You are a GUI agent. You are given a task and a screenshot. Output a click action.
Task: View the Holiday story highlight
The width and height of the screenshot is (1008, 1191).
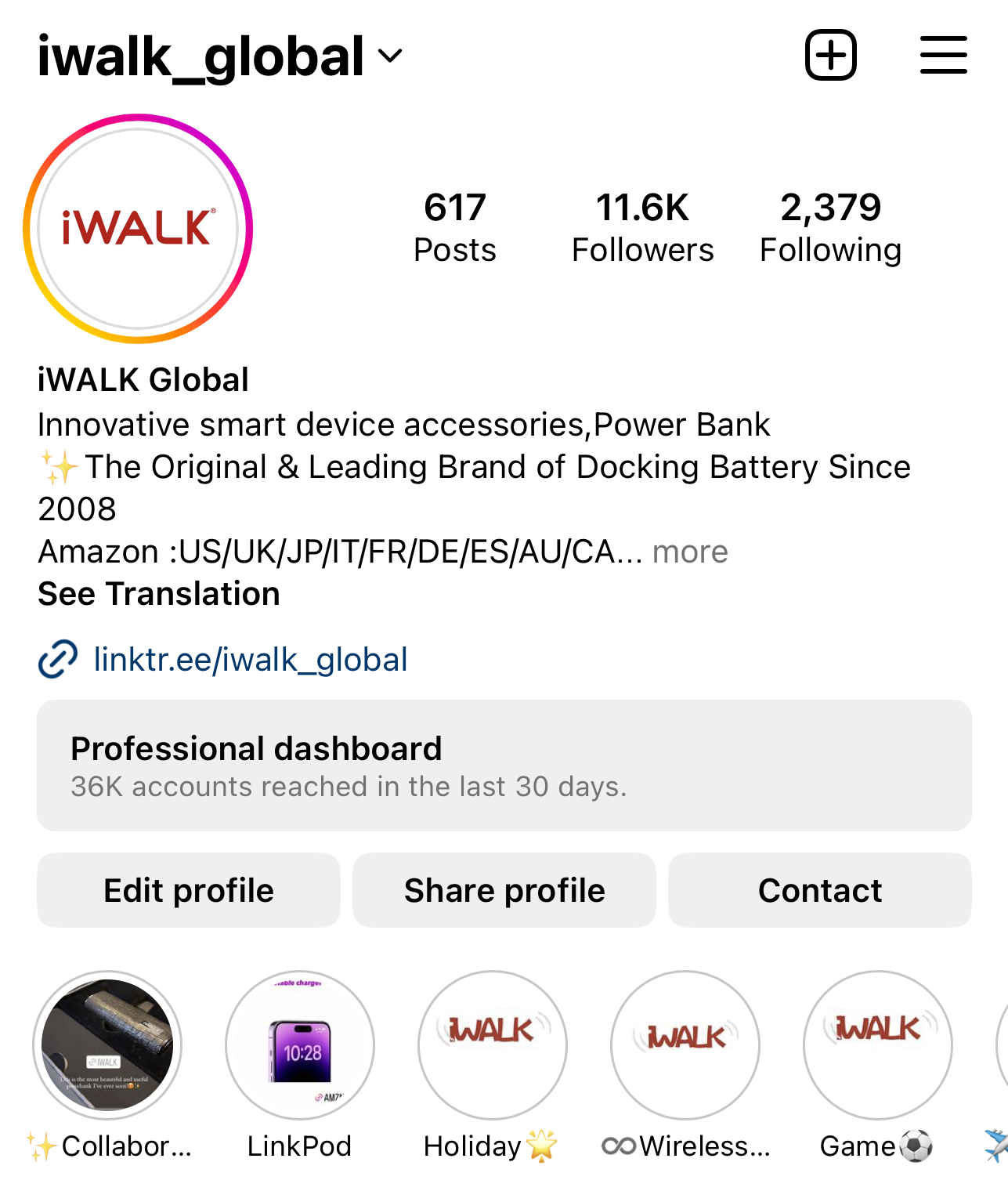pyautogui.click(x=493, y=1045)
